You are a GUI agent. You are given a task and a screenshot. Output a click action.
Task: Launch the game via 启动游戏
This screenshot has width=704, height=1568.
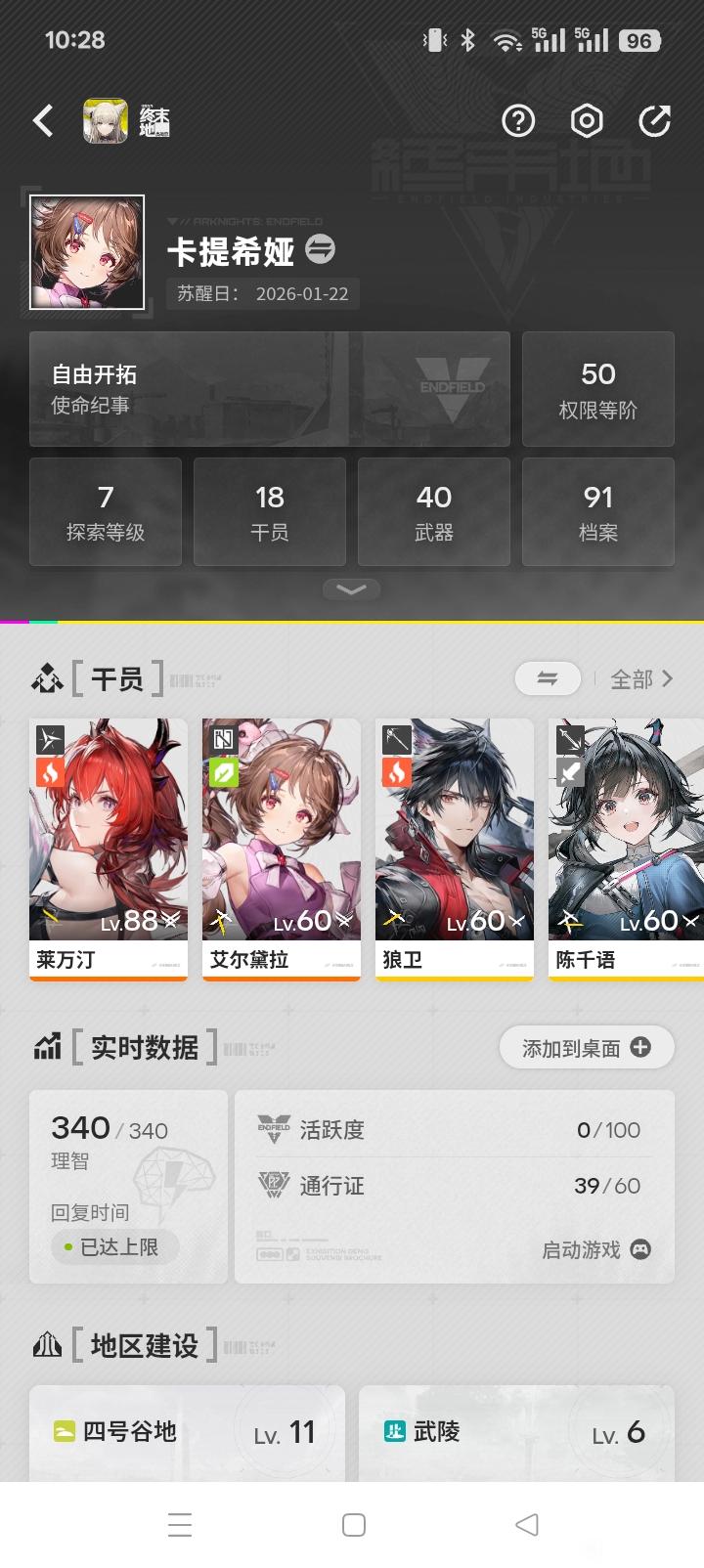click(x=596, y=1249)
